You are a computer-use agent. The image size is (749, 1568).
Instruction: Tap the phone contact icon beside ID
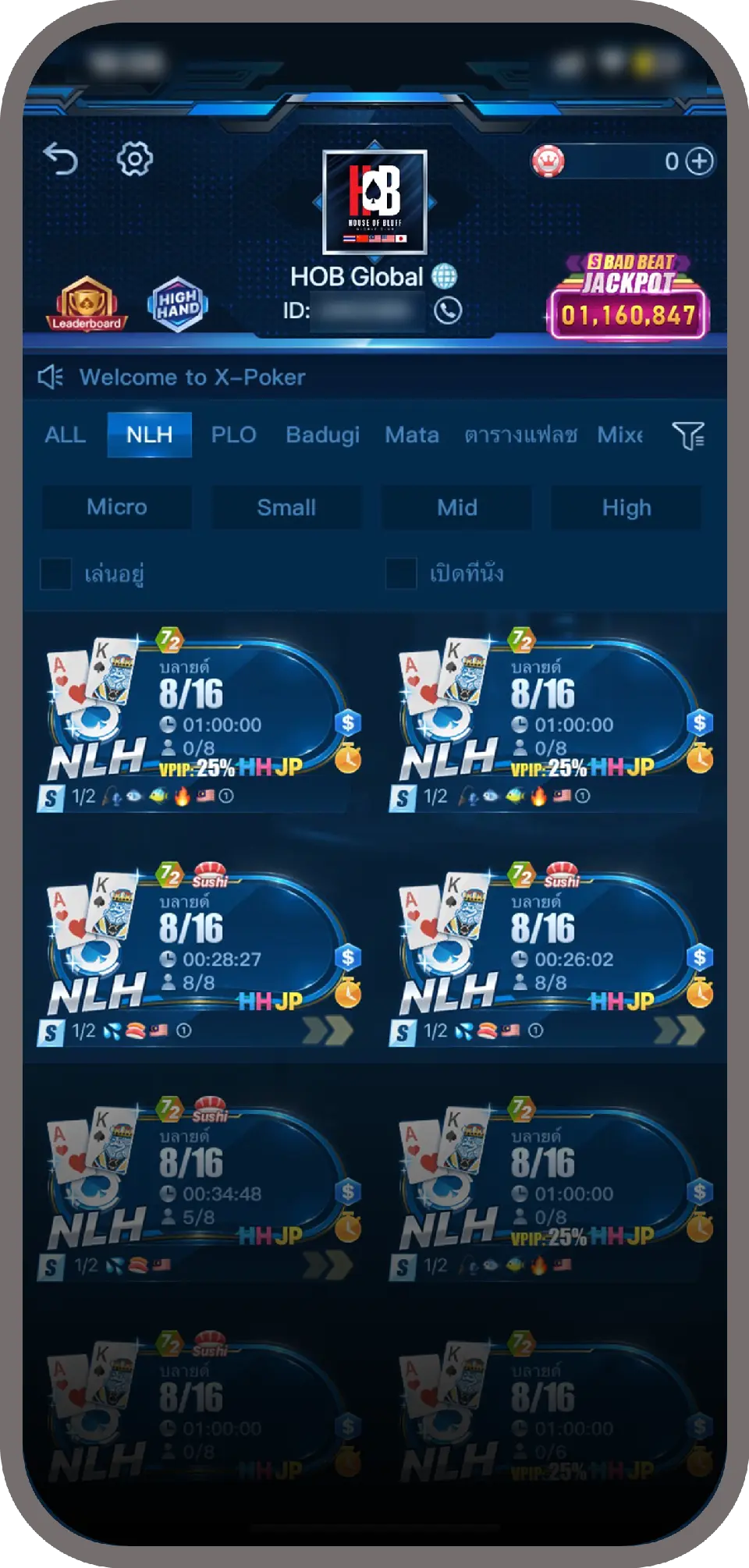(x=448, y=310)
